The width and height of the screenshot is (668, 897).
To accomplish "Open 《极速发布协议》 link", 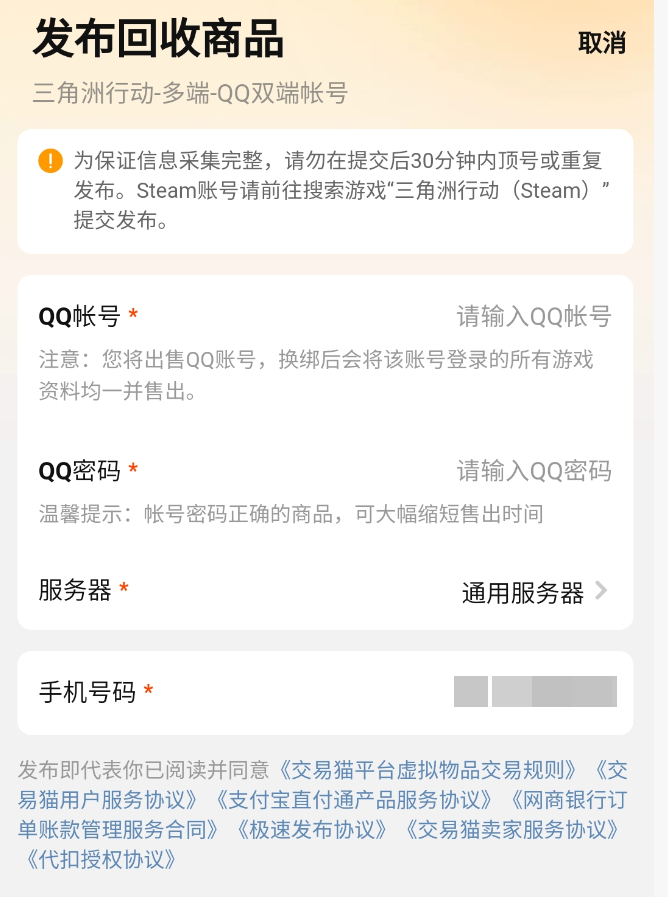I will click(x=310, y=829).
